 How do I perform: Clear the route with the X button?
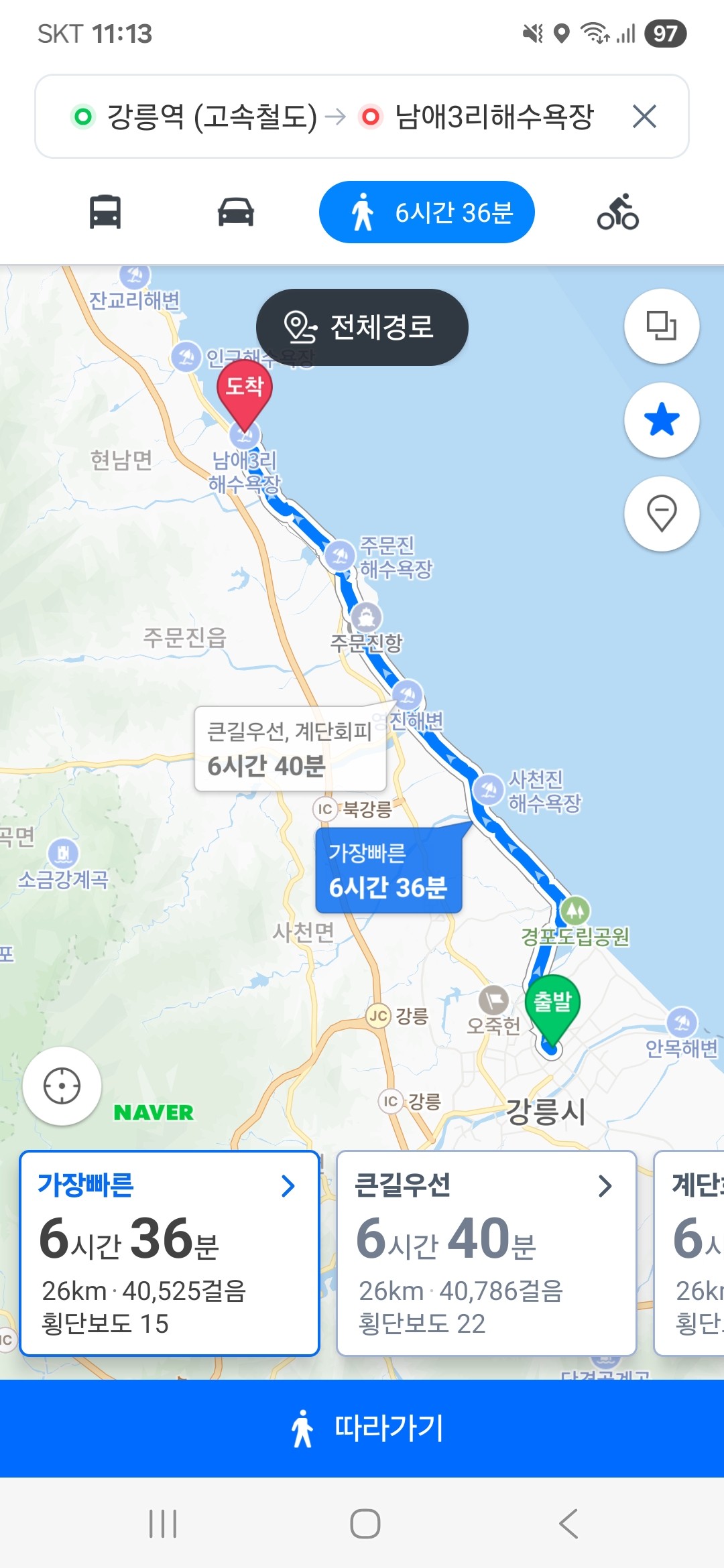tap(644, 117)
